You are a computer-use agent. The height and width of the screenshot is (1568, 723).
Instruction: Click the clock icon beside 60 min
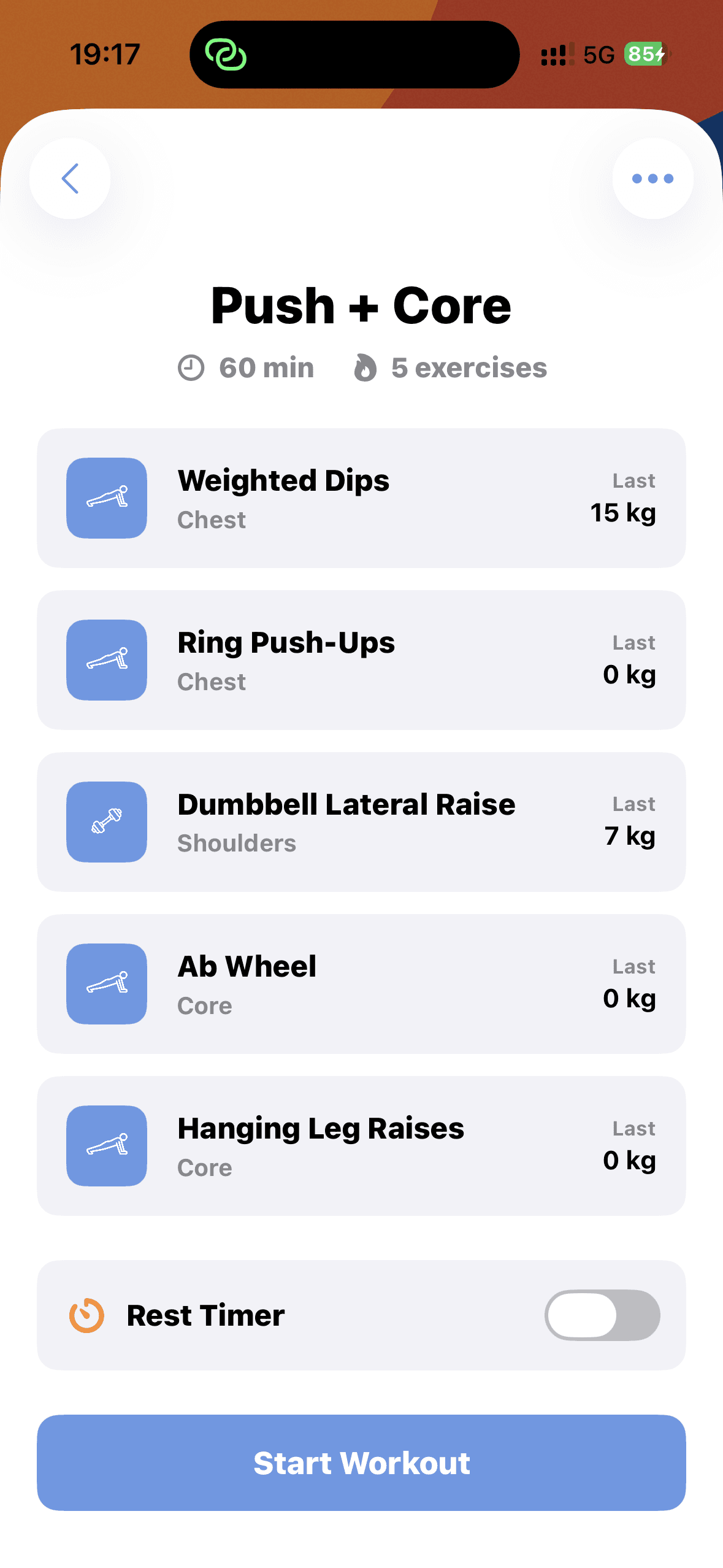191,367
